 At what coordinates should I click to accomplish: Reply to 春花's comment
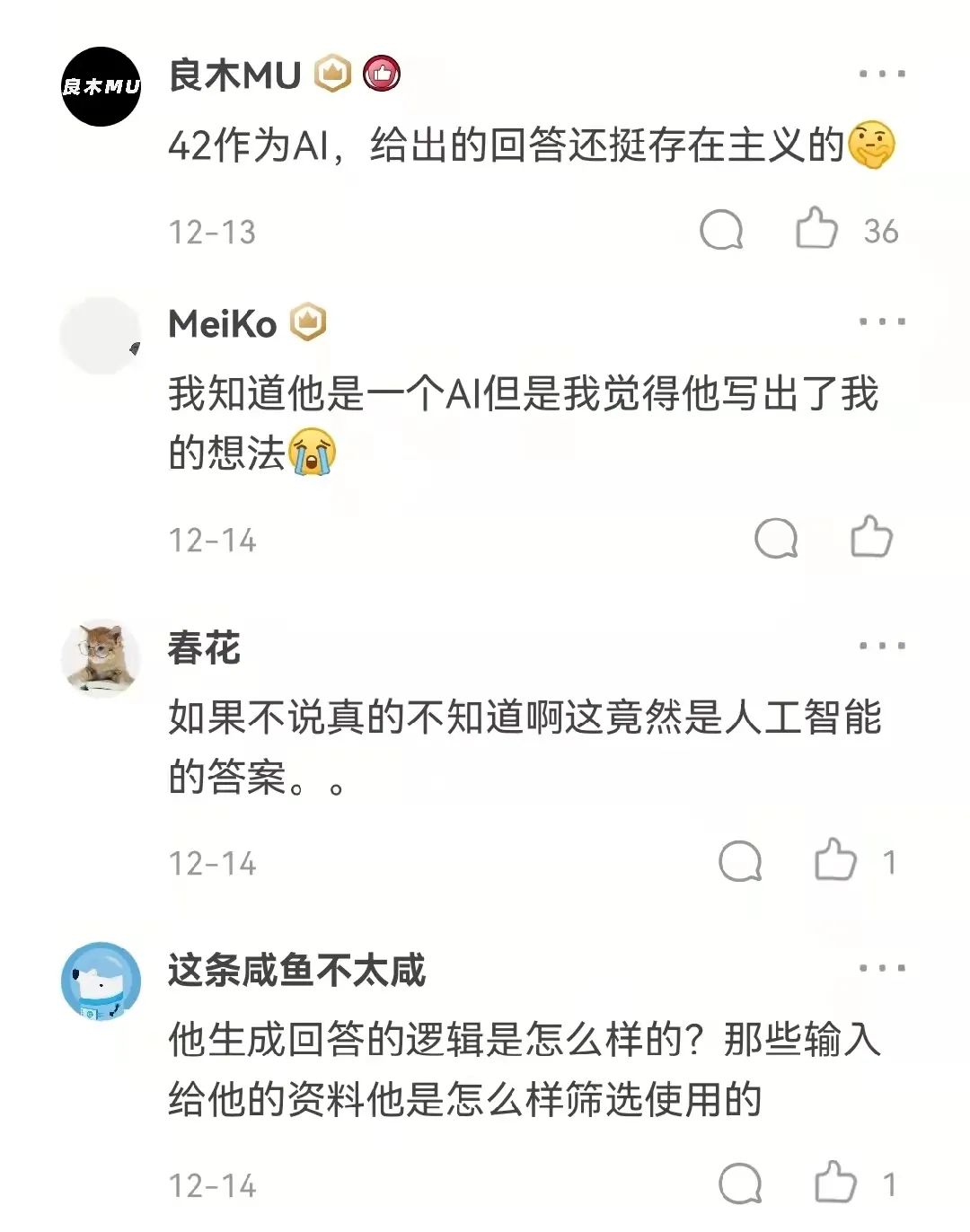(740, 861)
